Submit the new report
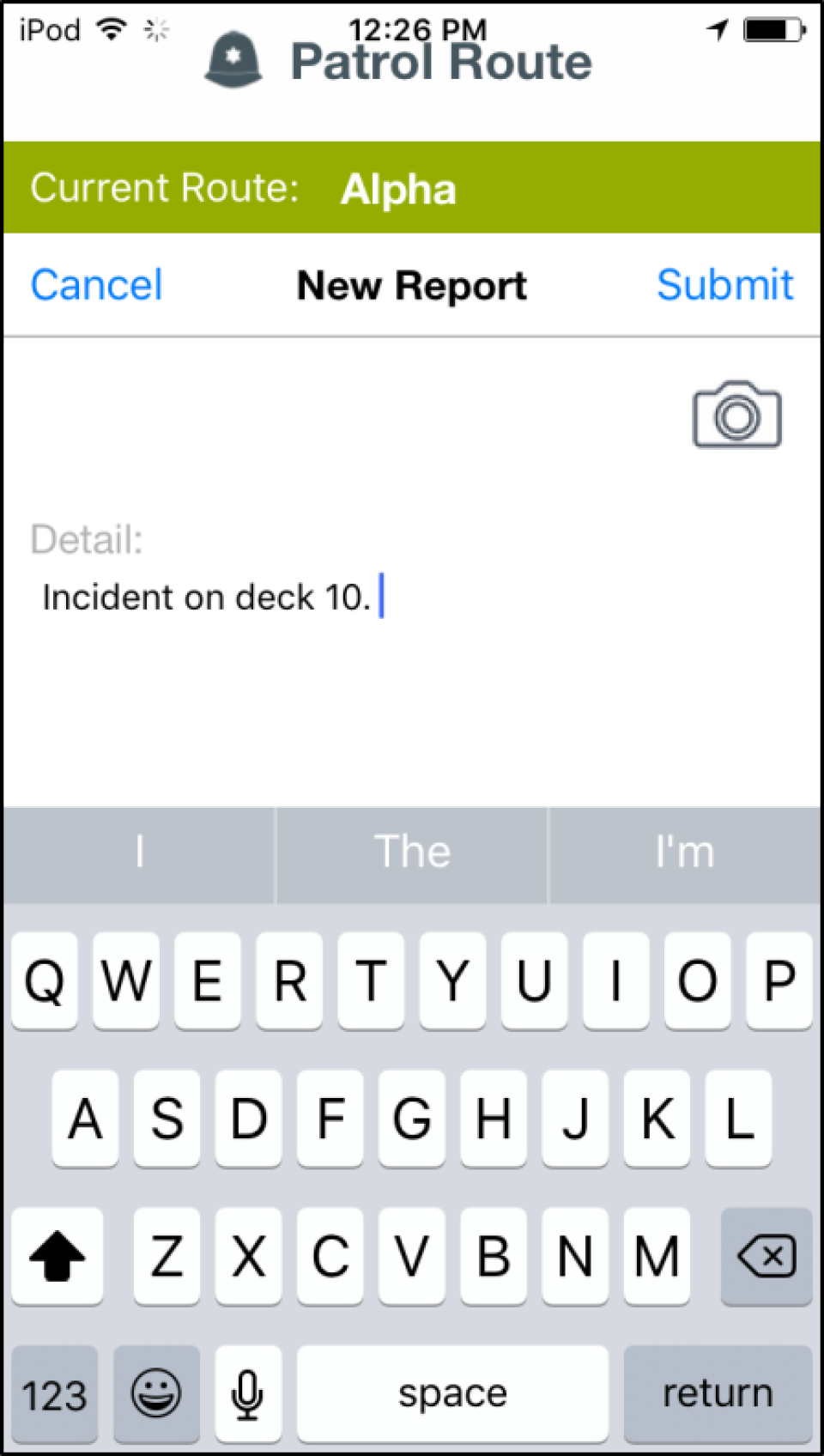The height and width of the screenshot is (1456, 824). point(724,285)
